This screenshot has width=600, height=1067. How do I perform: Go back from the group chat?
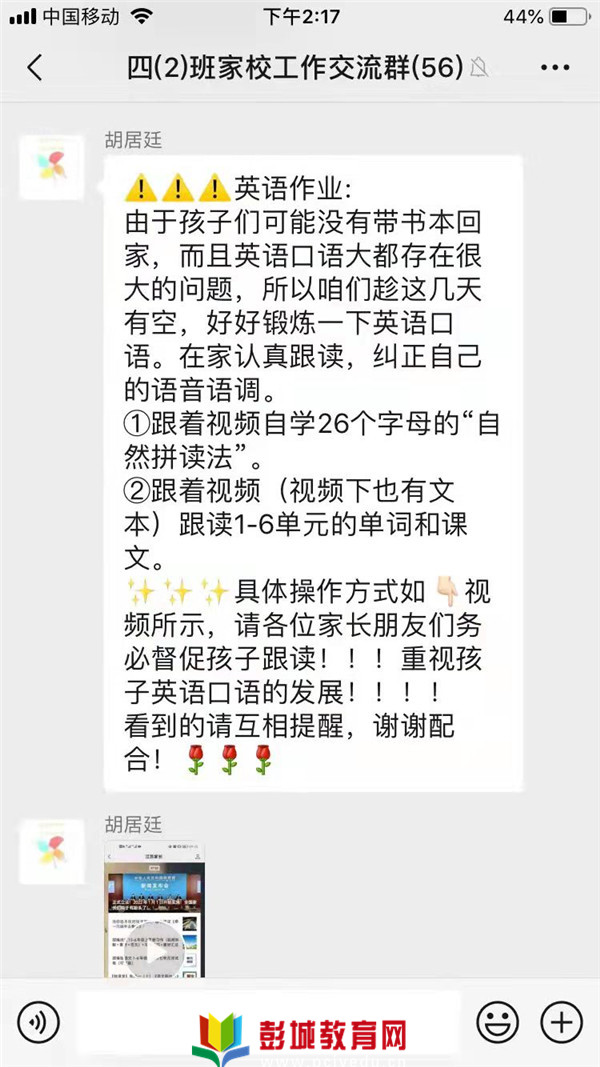pos(34,68)
